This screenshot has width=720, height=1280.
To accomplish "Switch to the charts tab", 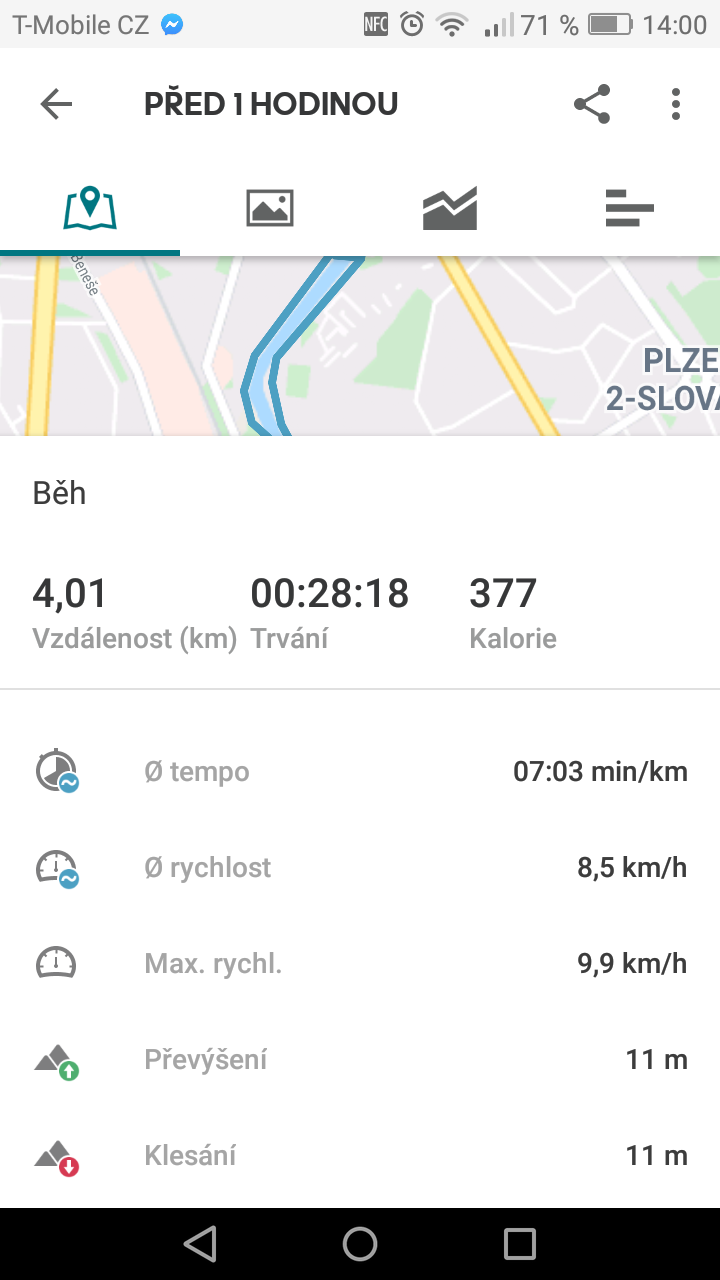I will click(450, 208).
